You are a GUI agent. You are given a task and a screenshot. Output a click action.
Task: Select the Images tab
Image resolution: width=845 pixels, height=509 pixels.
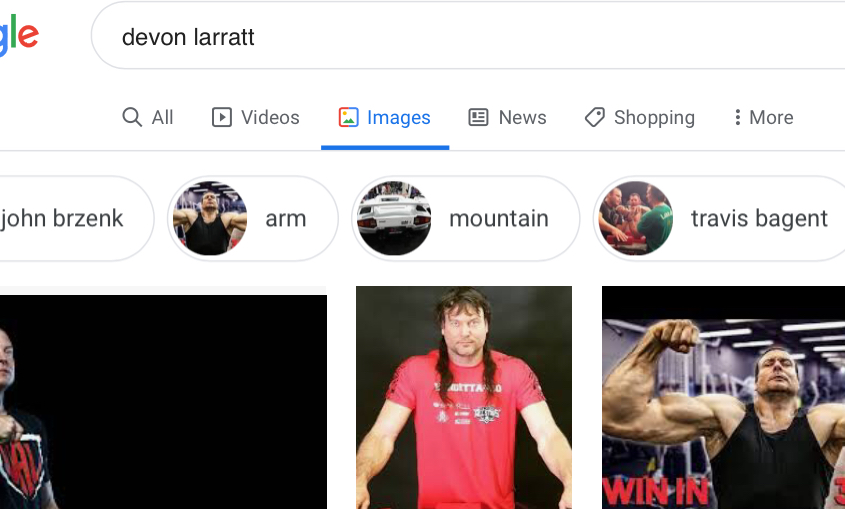click(x=385, y=118)
